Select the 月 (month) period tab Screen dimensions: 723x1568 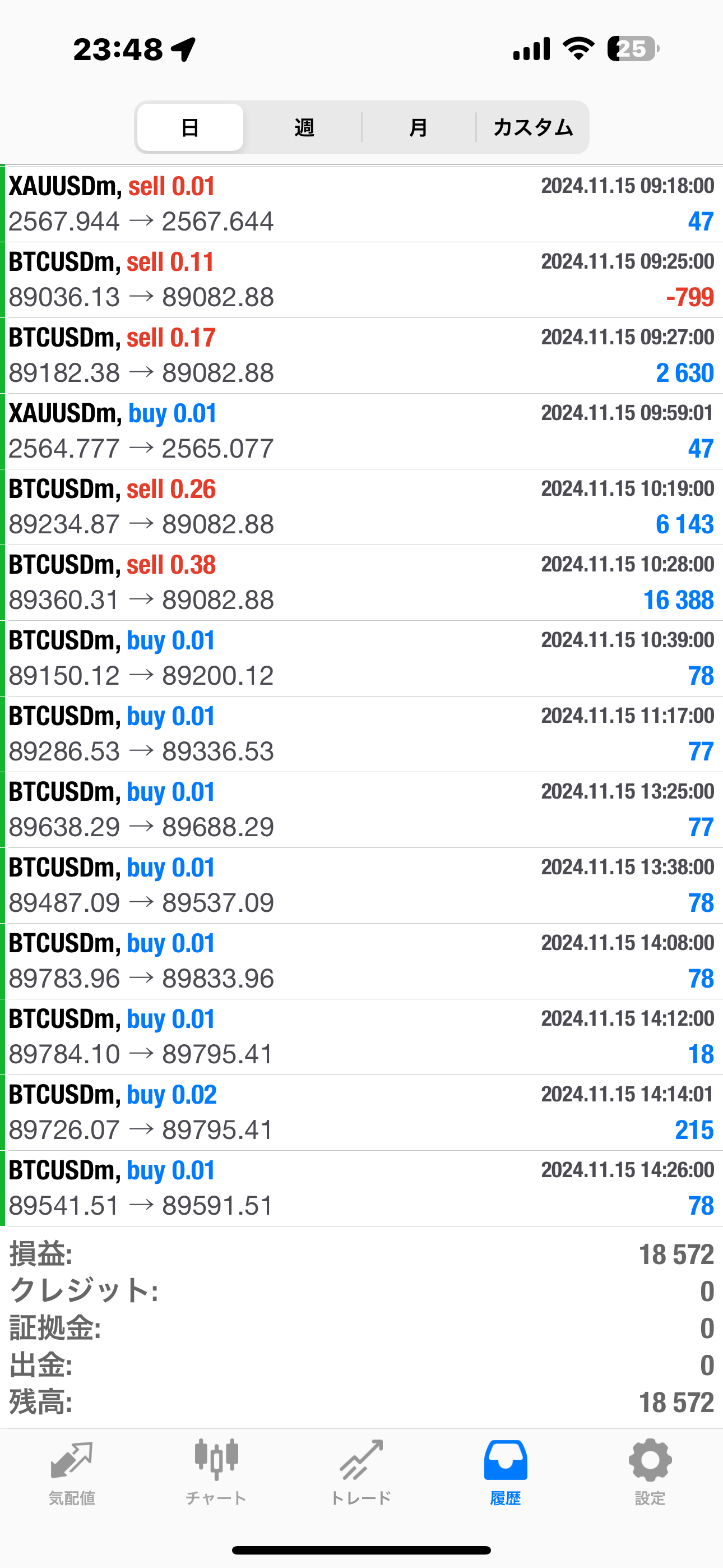click(418, 128)
